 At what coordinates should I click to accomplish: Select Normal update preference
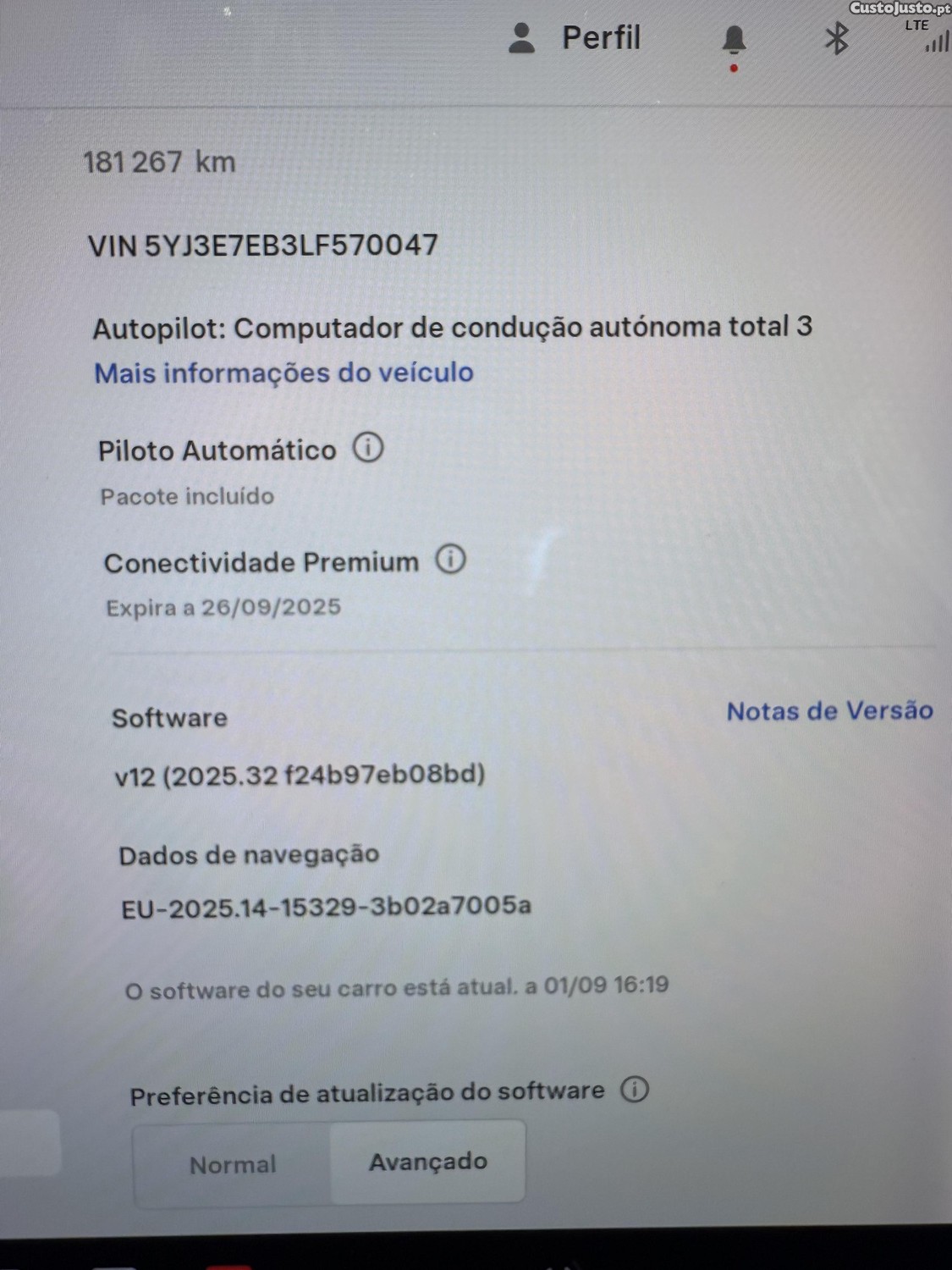233,1165
